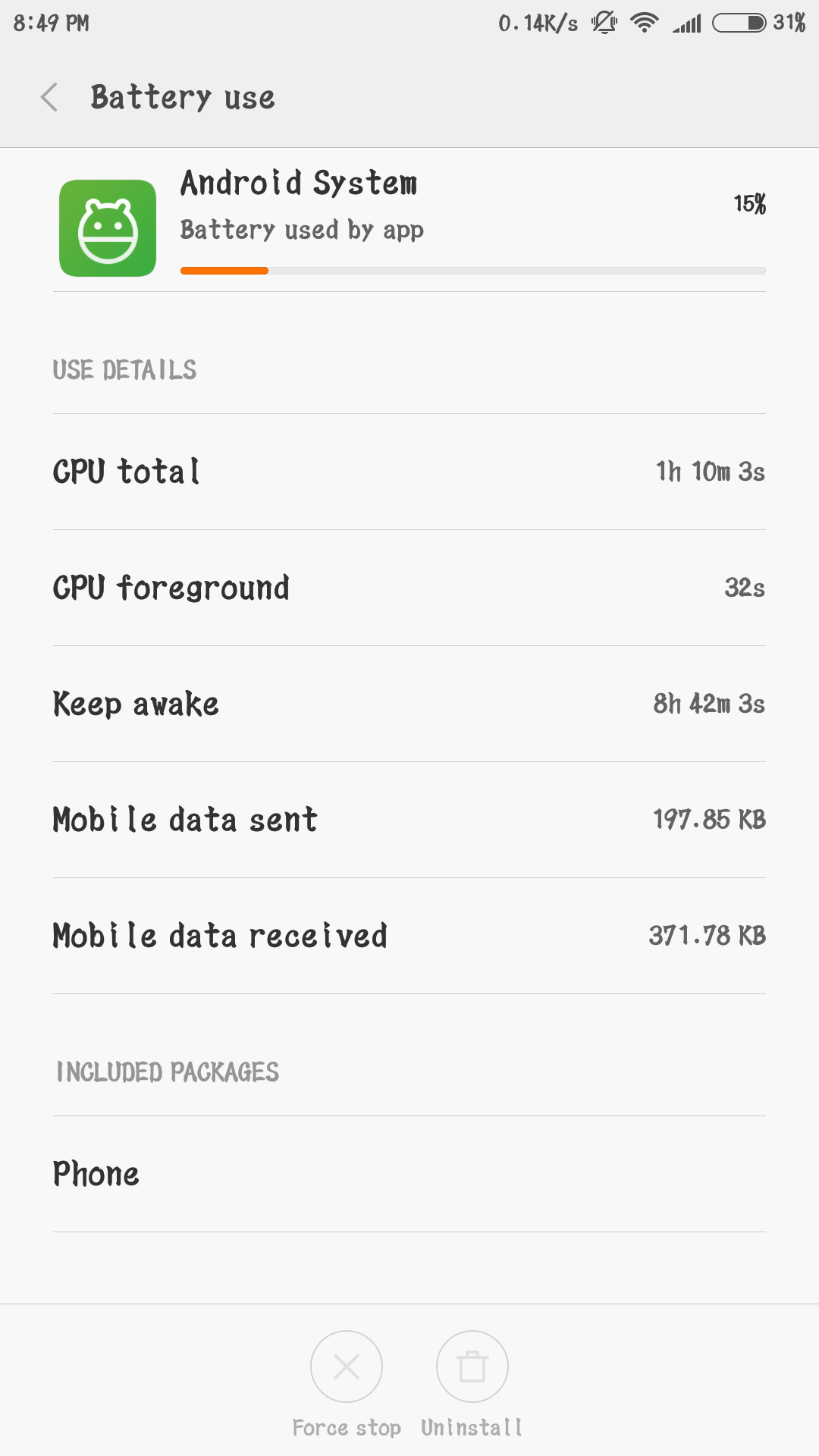The height and width of the screenshot is (1456, 819).
Task: Go back from Battery use
Action: click(49, 97)
